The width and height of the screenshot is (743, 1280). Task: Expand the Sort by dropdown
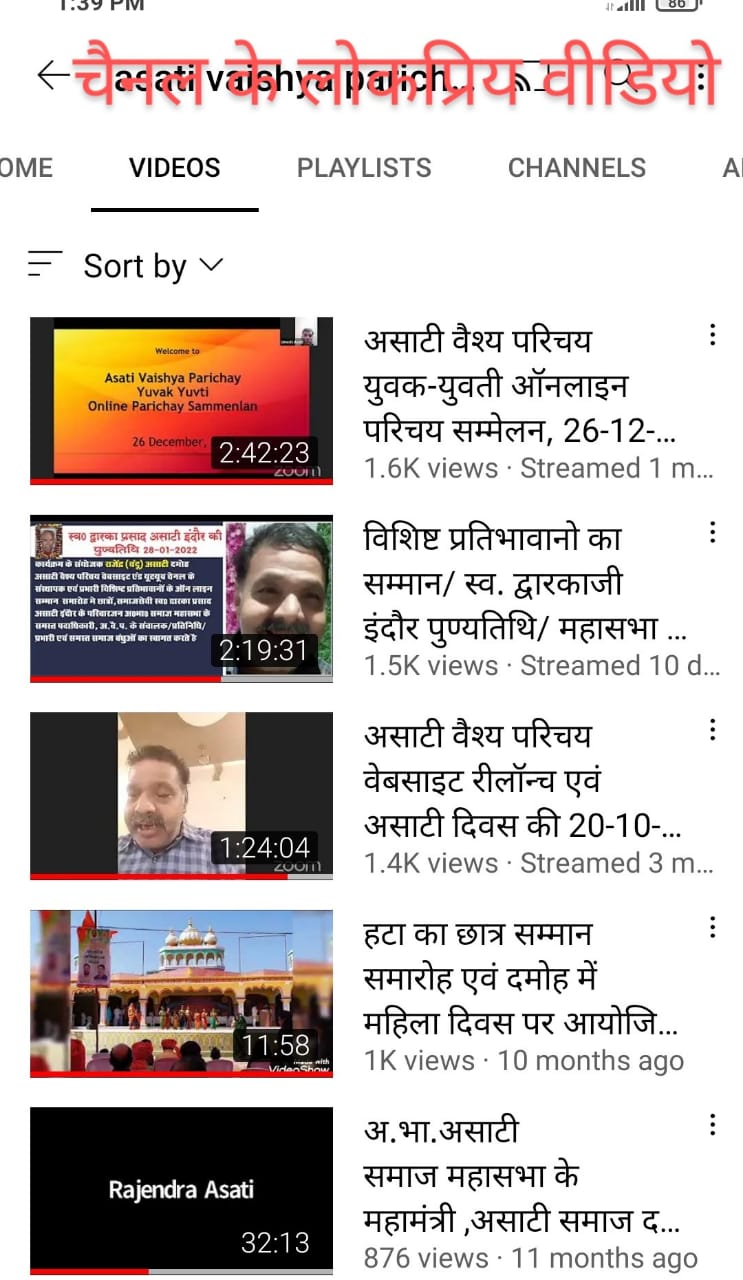coord(125,266)
